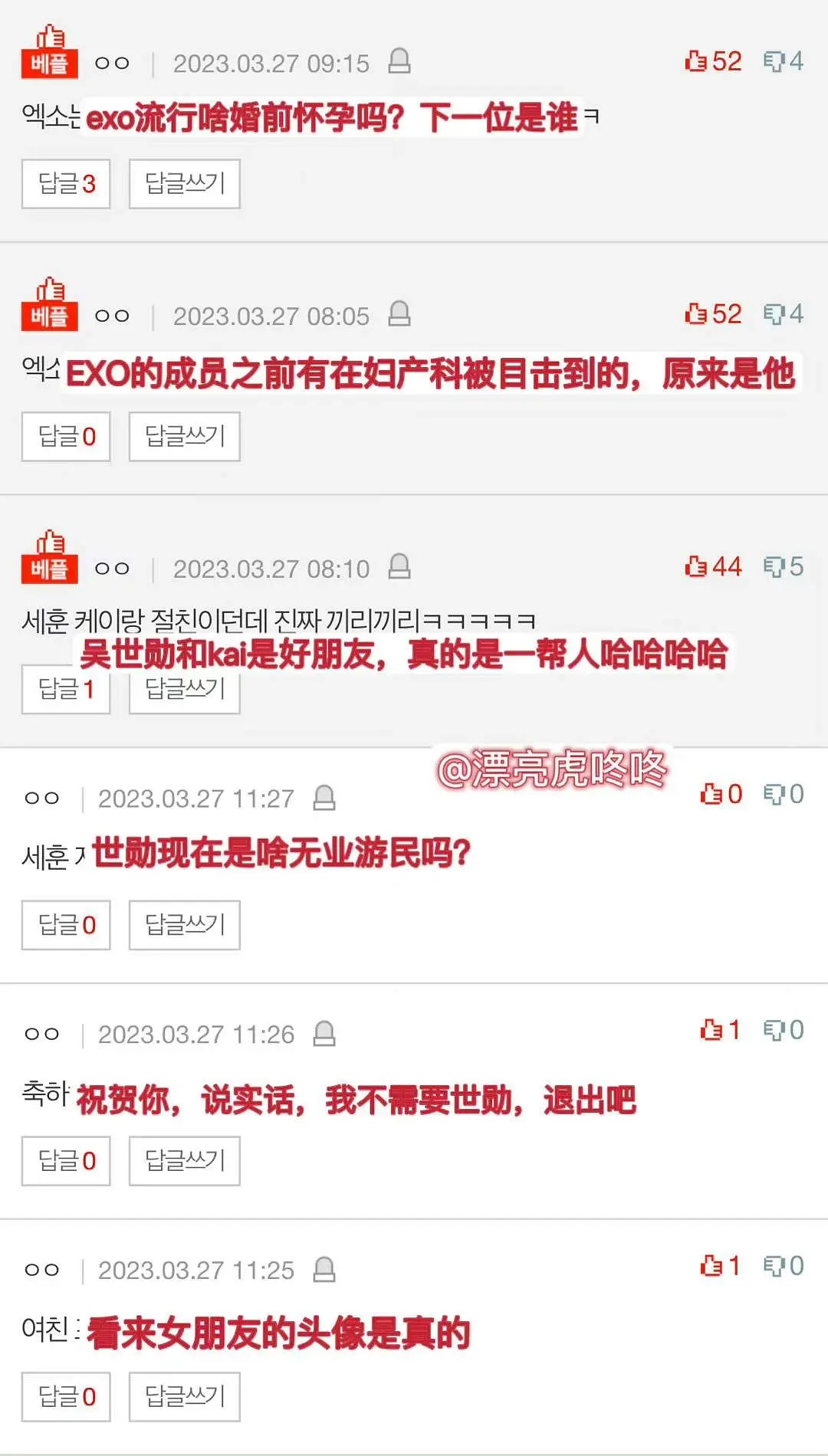Write a reply to the 08:05 comment
The height and width of the screenshot is (1456, 828).
coord(184,437)
